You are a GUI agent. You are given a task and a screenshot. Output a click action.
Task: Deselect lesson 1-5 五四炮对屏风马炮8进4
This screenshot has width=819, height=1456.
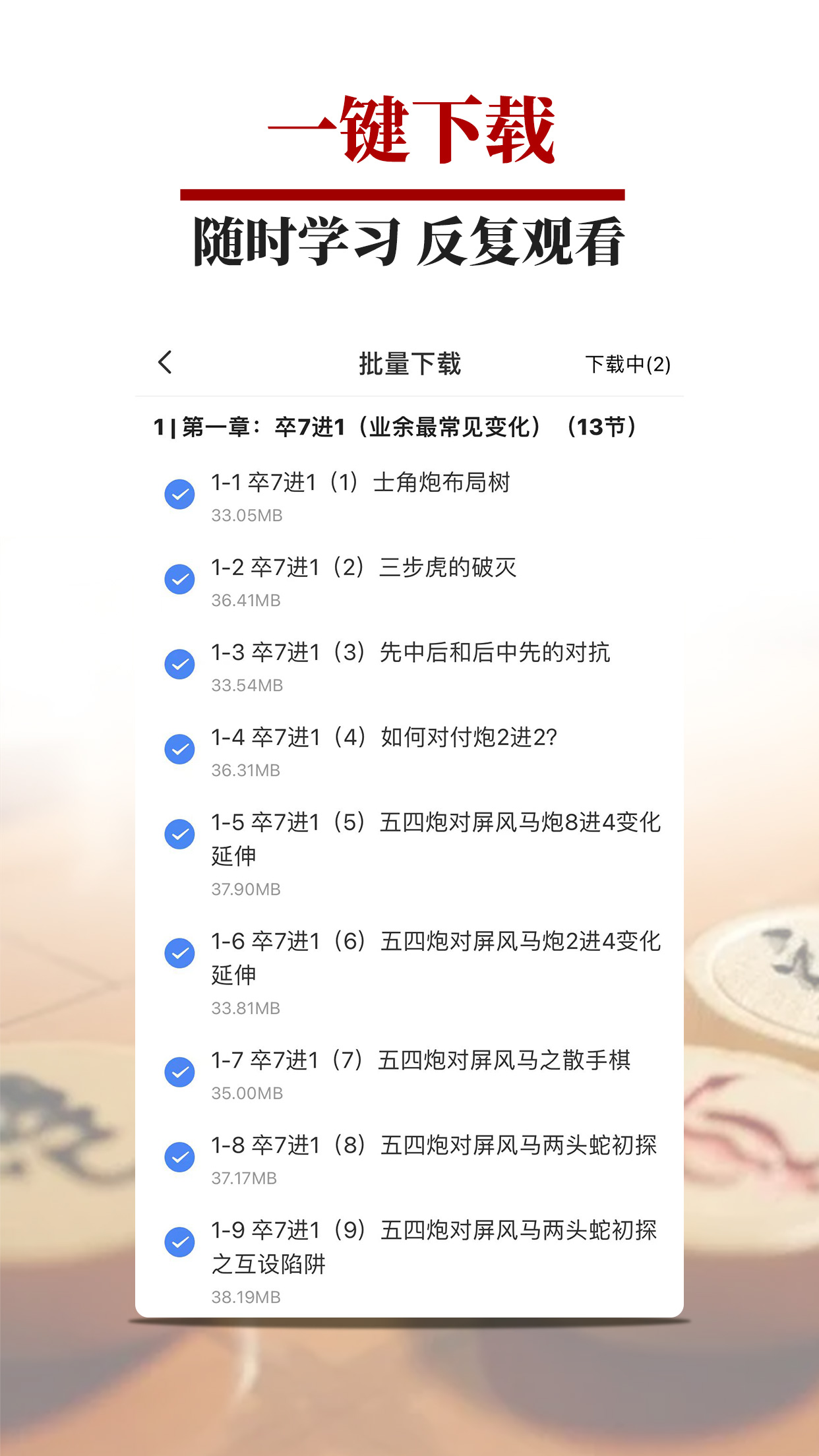click(179, 834)
